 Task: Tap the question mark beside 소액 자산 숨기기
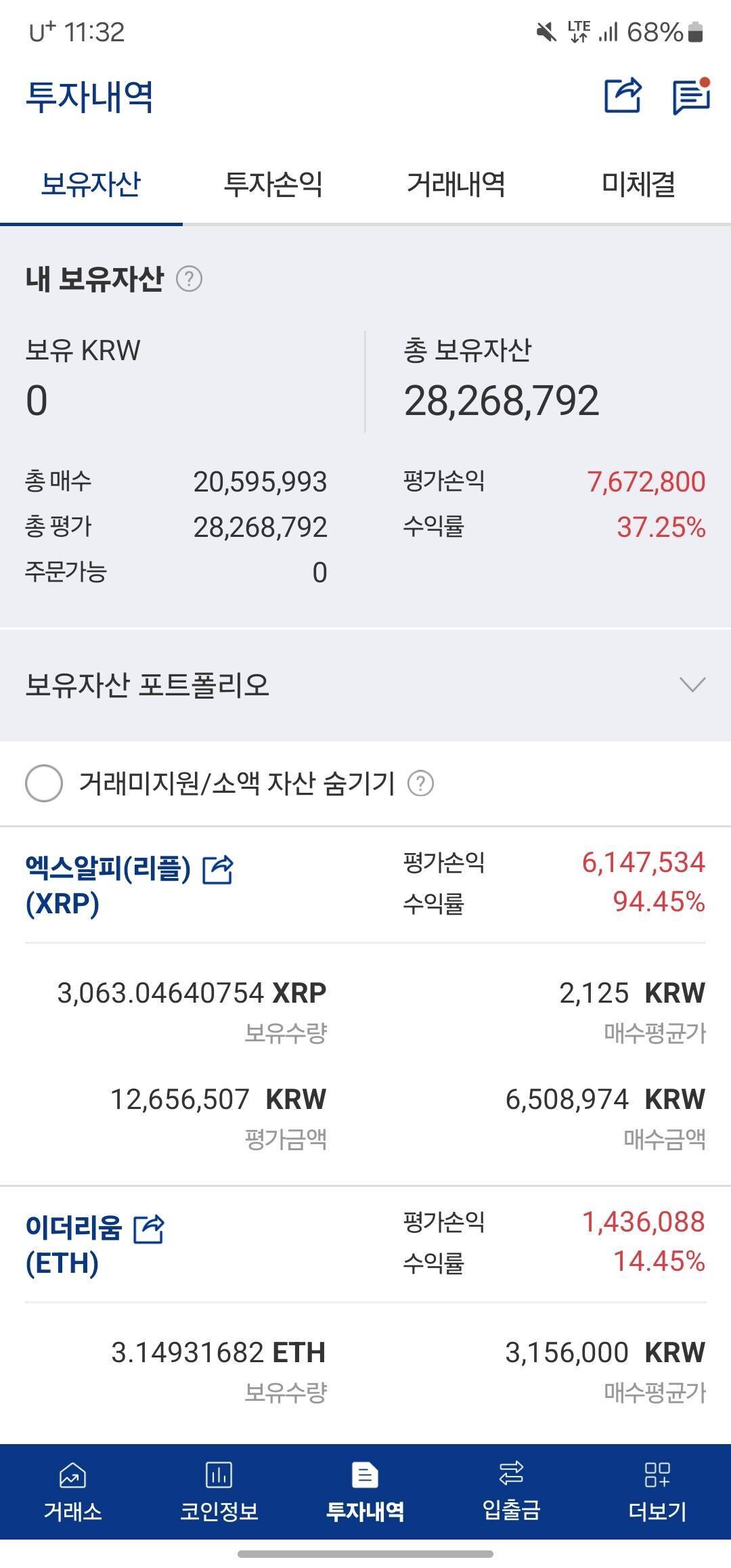422,784
